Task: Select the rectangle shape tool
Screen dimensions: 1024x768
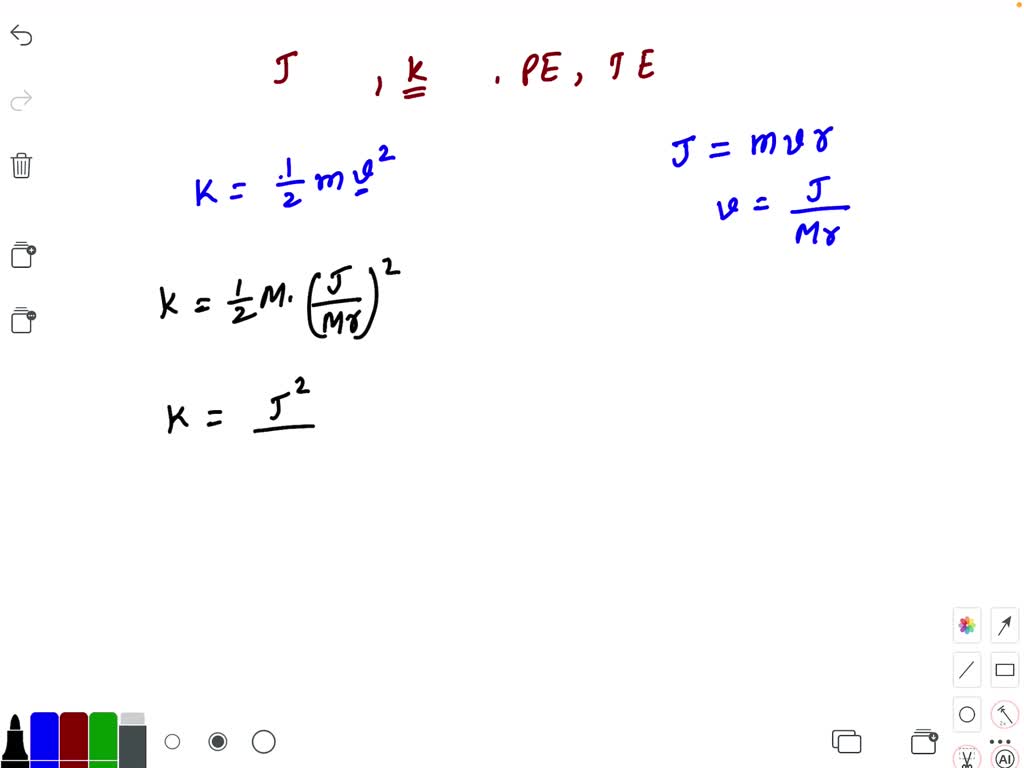Action: click(x=1005, y=670)
